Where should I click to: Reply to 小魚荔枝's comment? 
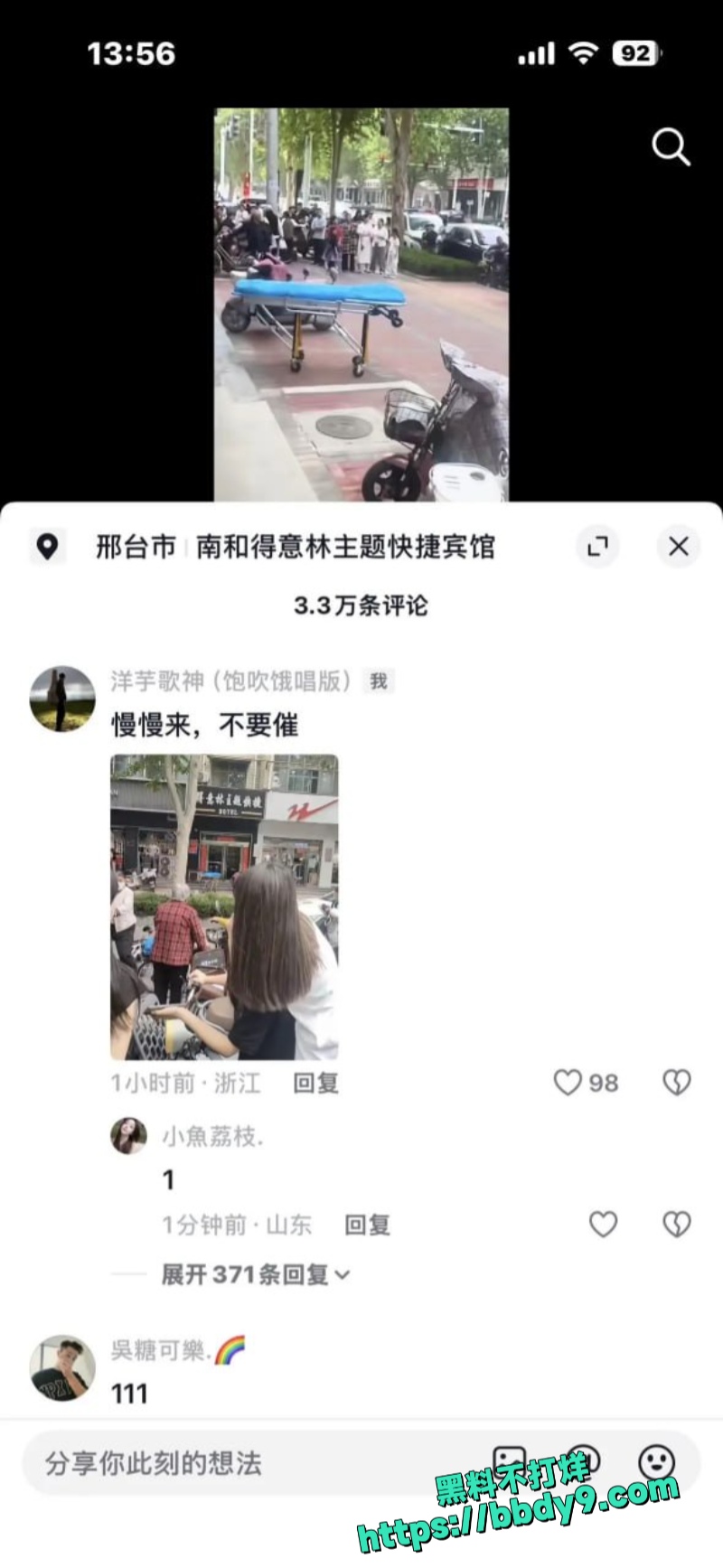367,1225
